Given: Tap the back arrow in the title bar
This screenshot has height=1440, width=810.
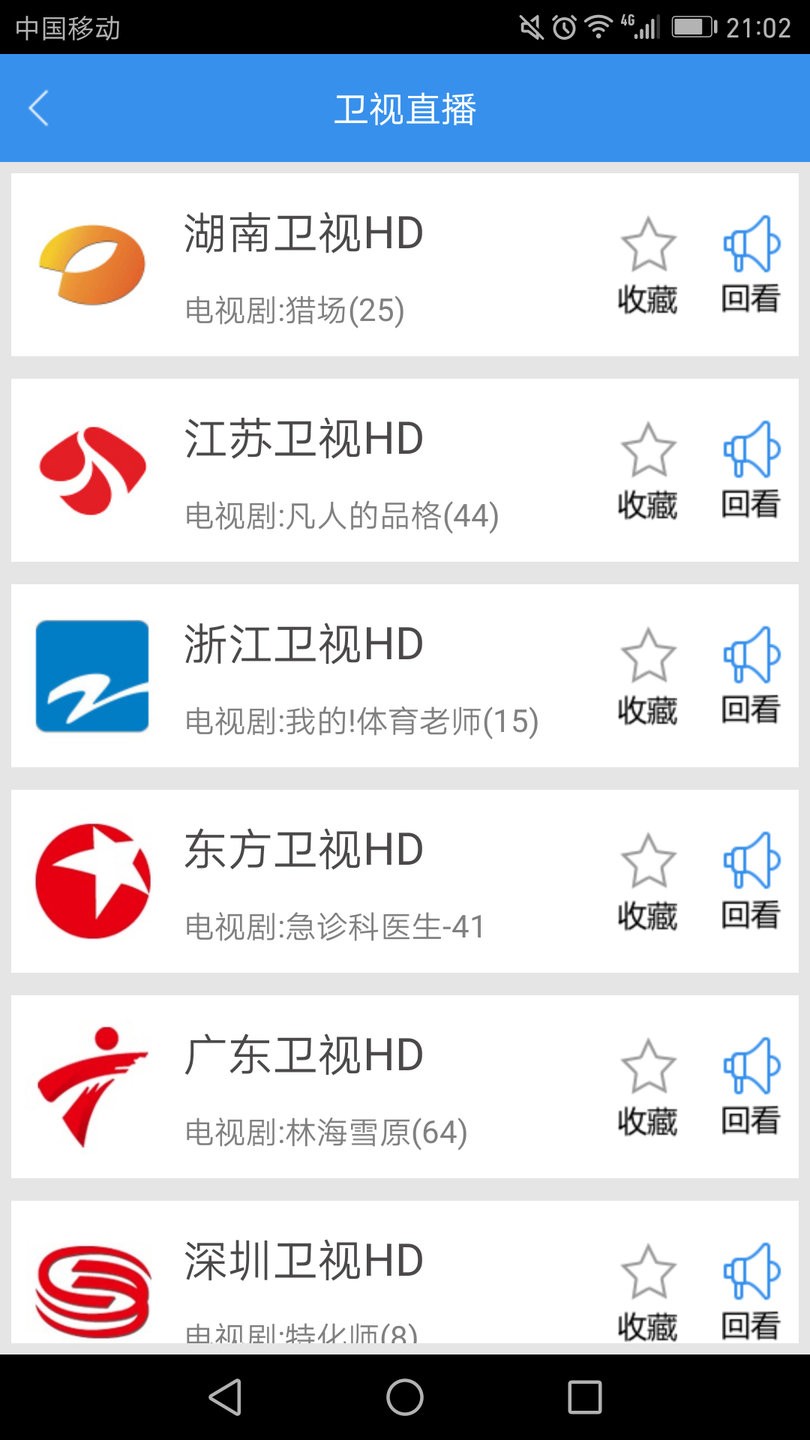Looking at the screenshot, I should [x=38, y=107].
